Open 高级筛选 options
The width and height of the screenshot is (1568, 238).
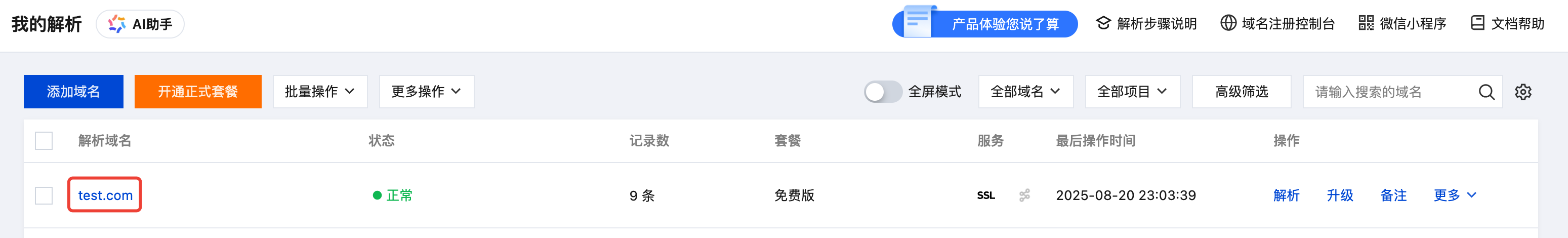1241,92
